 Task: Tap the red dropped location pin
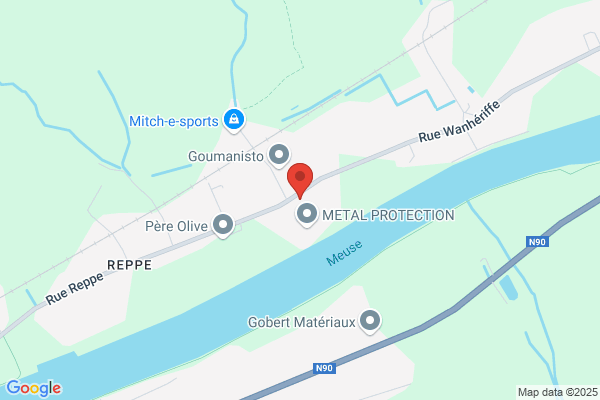[x=300, y=181]
